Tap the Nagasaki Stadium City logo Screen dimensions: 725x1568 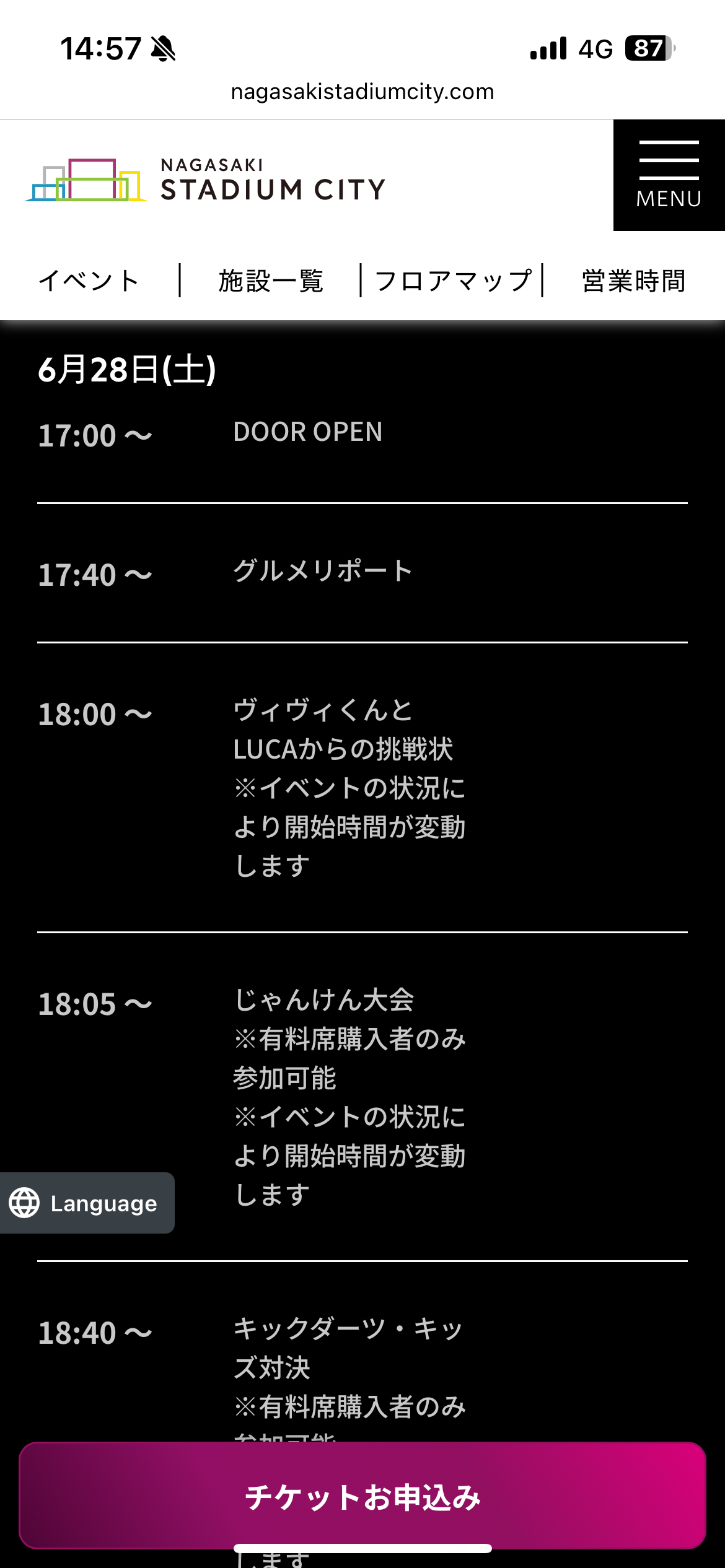pyautogui.click(x=204, y=181)
